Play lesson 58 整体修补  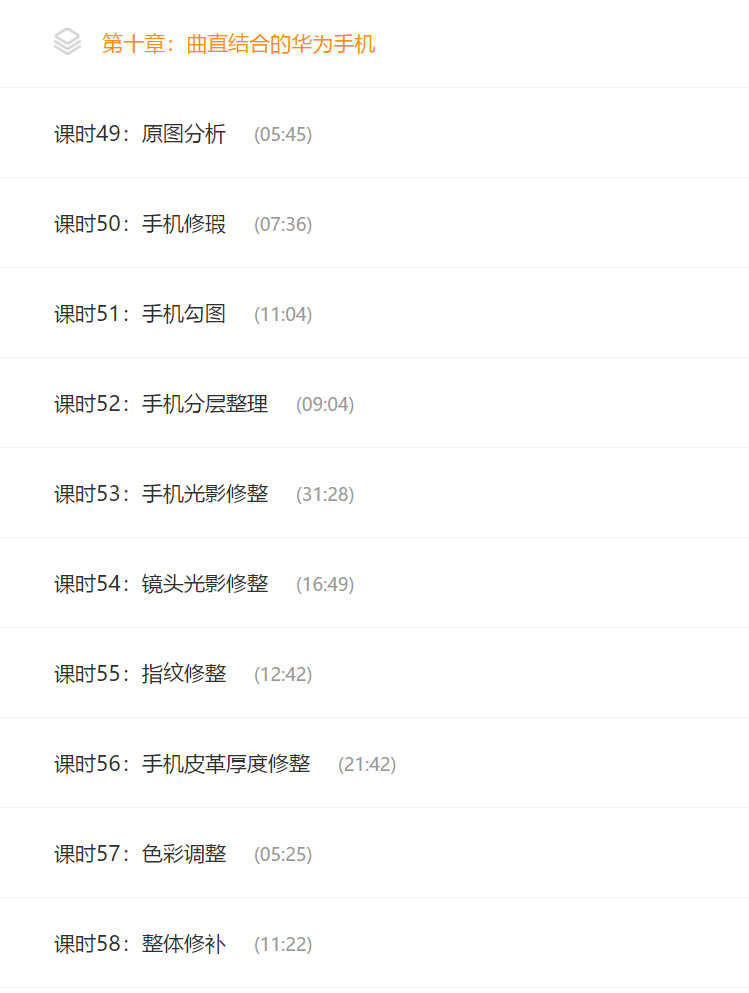(x=140, y=944)
